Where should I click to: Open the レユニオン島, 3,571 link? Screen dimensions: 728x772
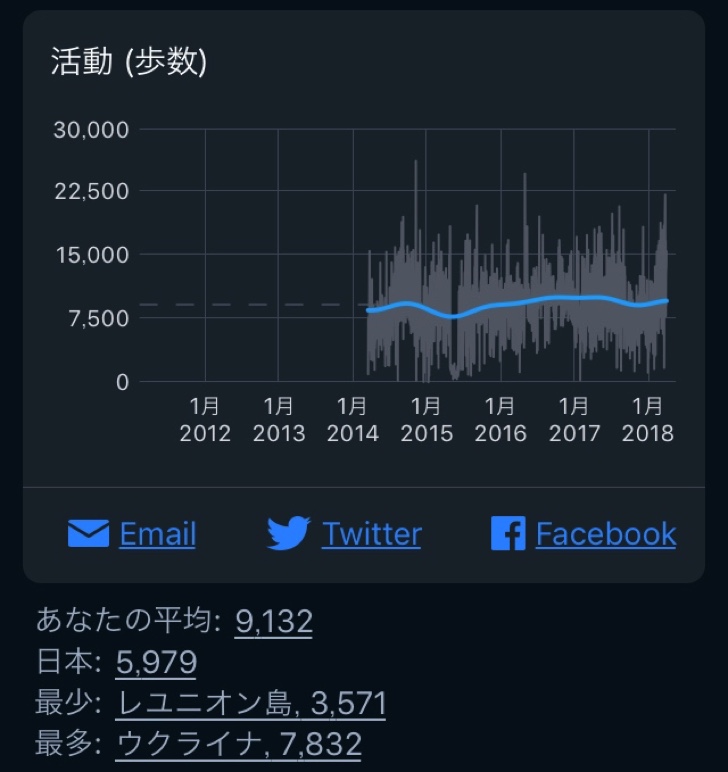pyautogui.click(x=251, y=703)
